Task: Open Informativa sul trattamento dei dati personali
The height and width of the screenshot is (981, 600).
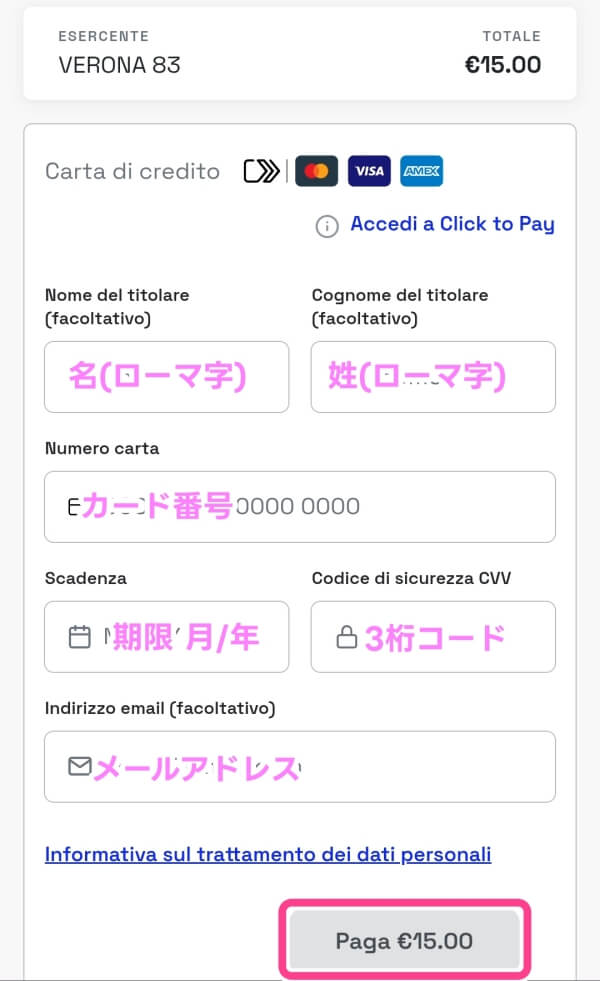Action: (x=268, y=855)
